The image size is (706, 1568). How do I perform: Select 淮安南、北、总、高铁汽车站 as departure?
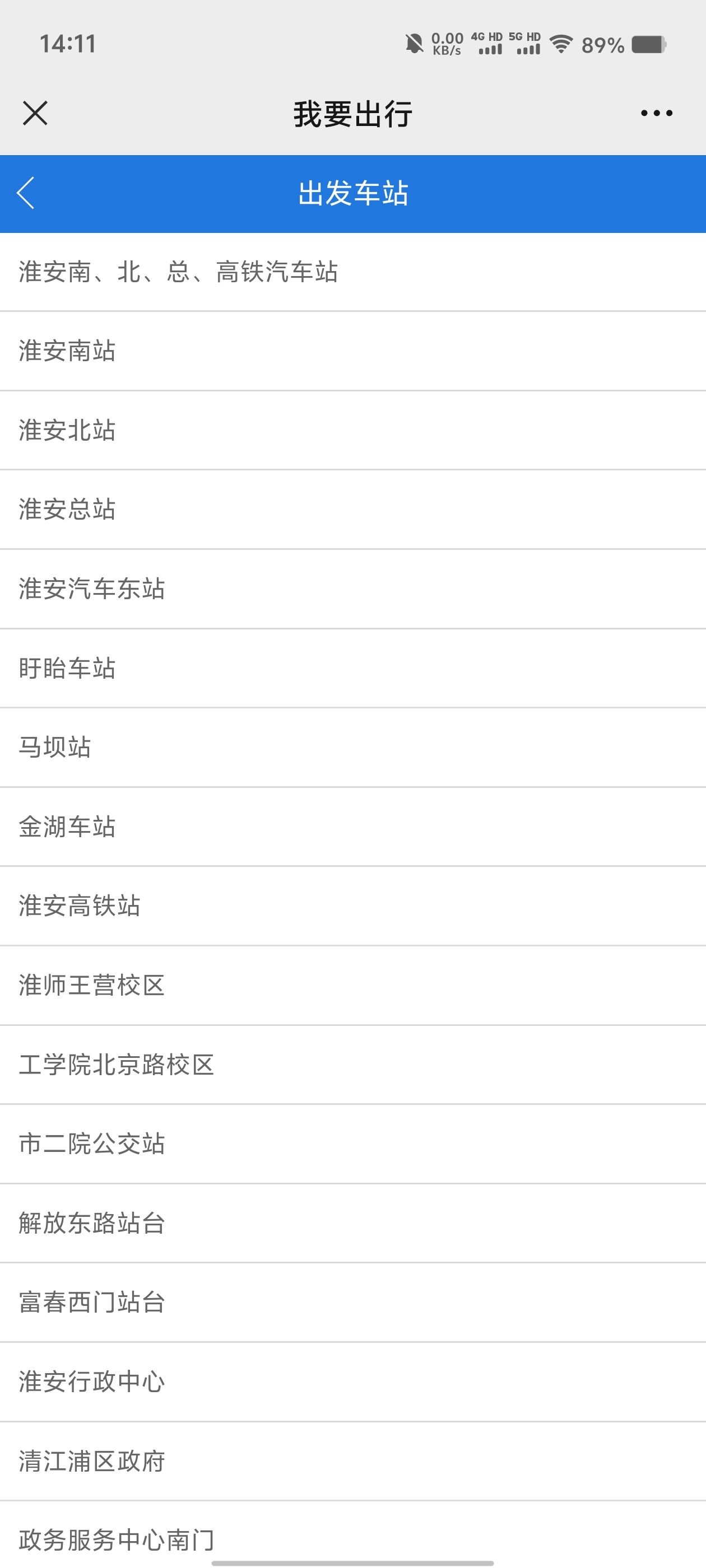pos(352,272)
